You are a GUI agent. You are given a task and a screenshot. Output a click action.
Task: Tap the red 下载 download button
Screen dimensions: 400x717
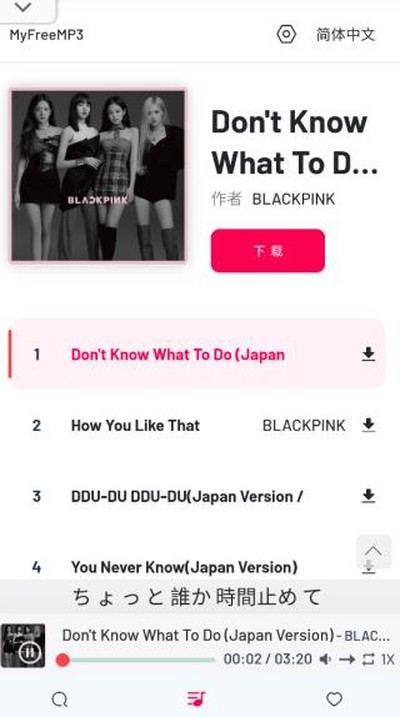[268, 251]
